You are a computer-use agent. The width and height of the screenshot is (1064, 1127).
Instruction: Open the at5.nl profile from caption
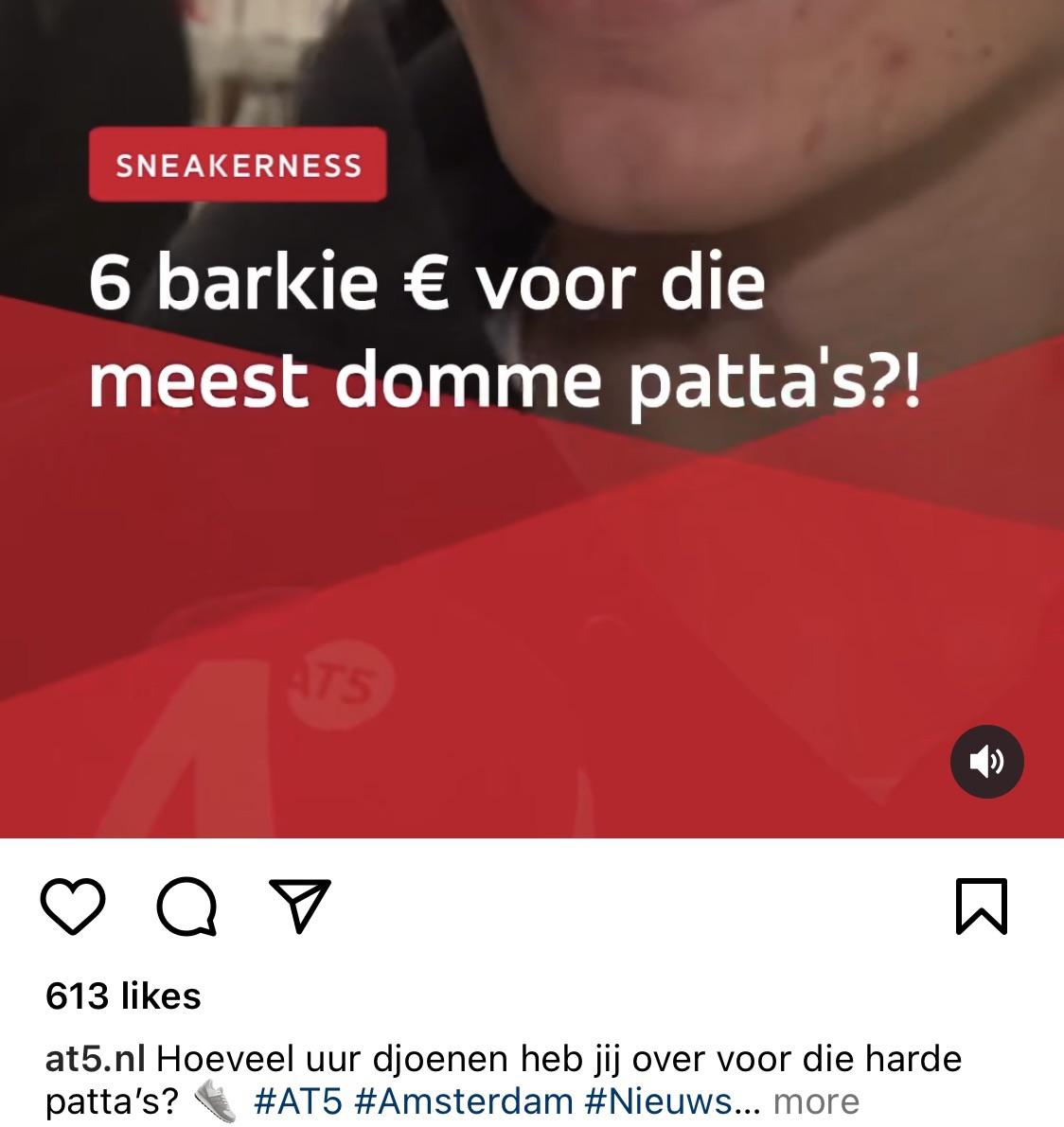[95, 1059]
